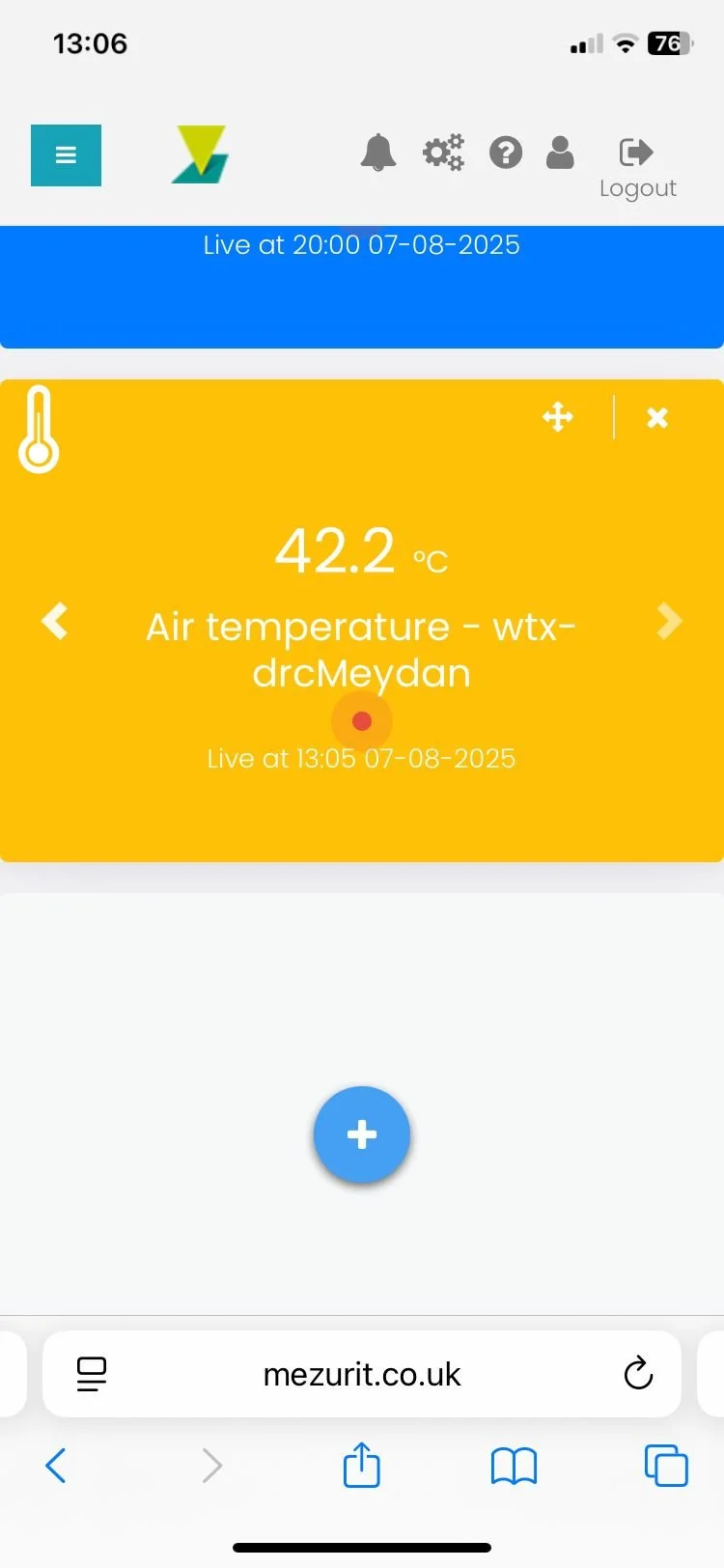This screenshot has height=1568, width=724.
Task: Open Safari bookmarks
Action: (x=514, y=1466)
